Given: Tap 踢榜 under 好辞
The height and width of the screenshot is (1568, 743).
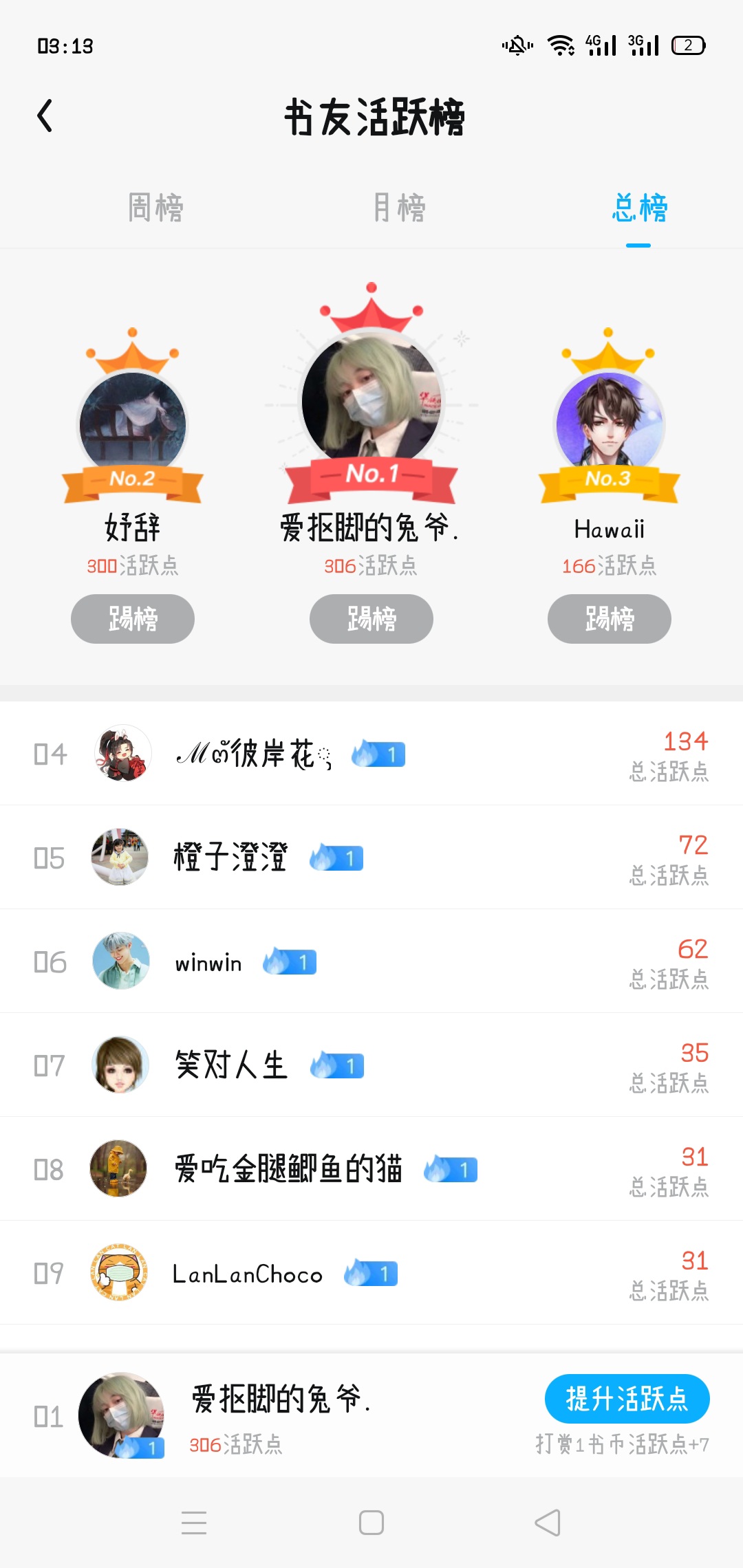Looking at the screenshot, I should coord(133,619).
